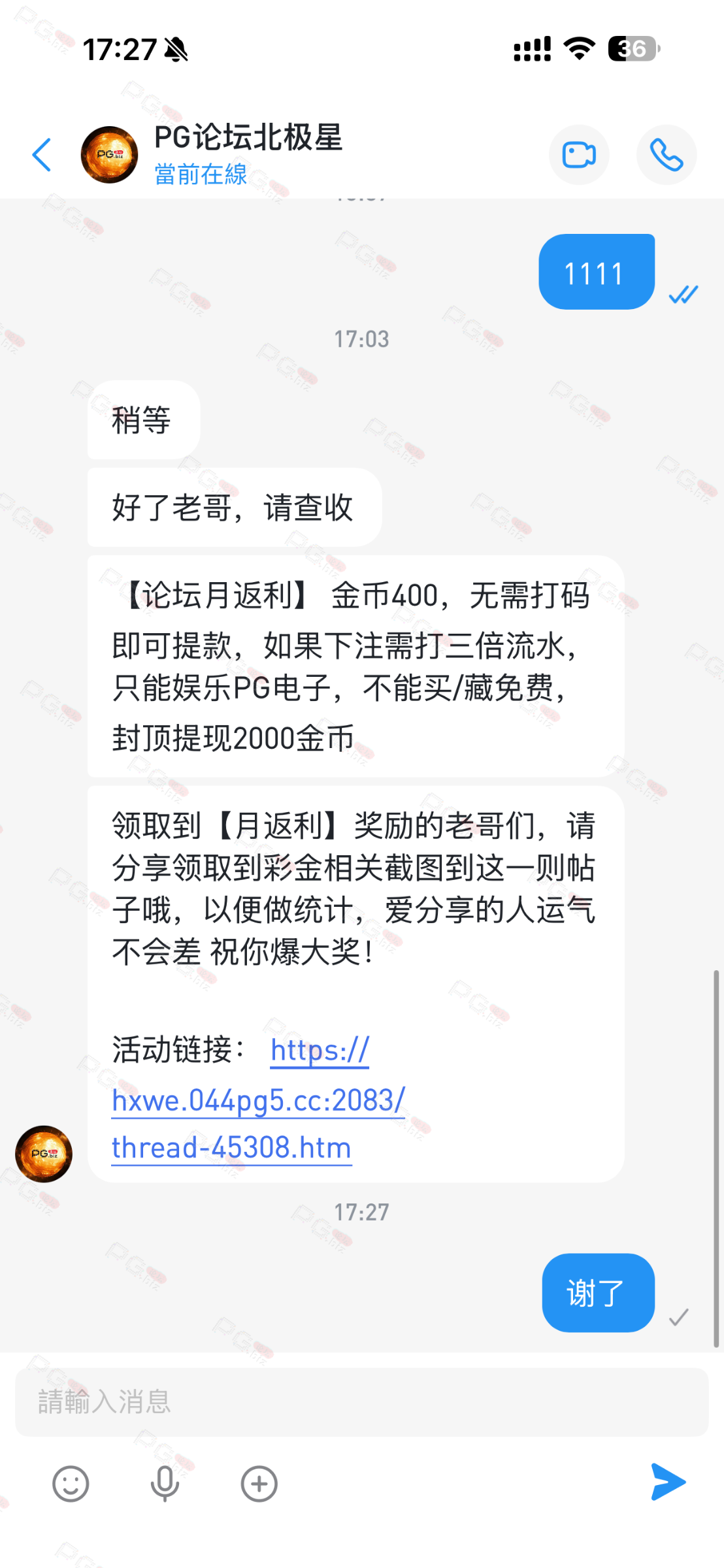
Task: Start a voice call with PG论坛北极星
Action: click(666, 155)
